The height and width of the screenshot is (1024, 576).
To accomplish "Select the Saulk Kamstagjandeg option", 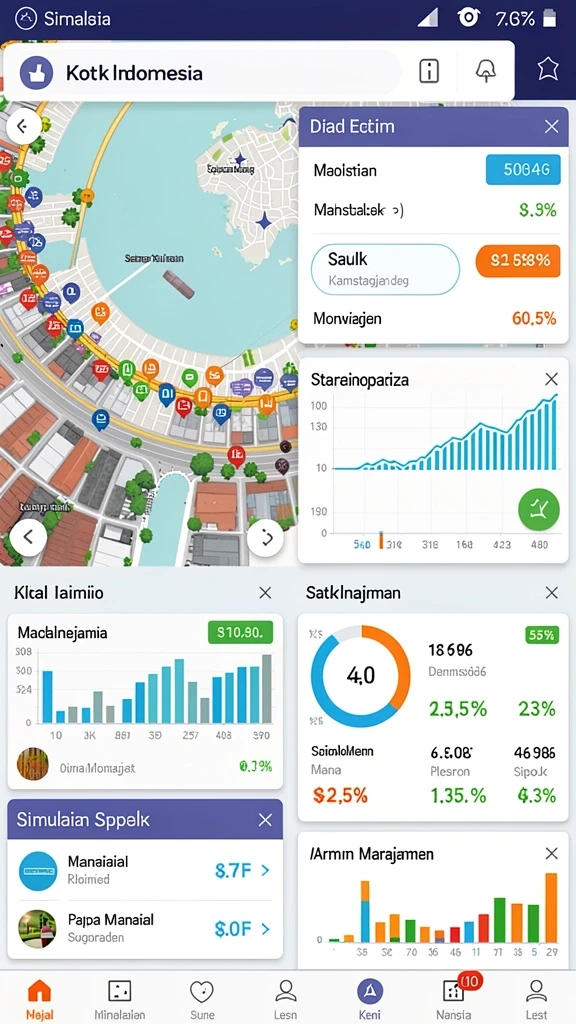I will tap(385, 269).
